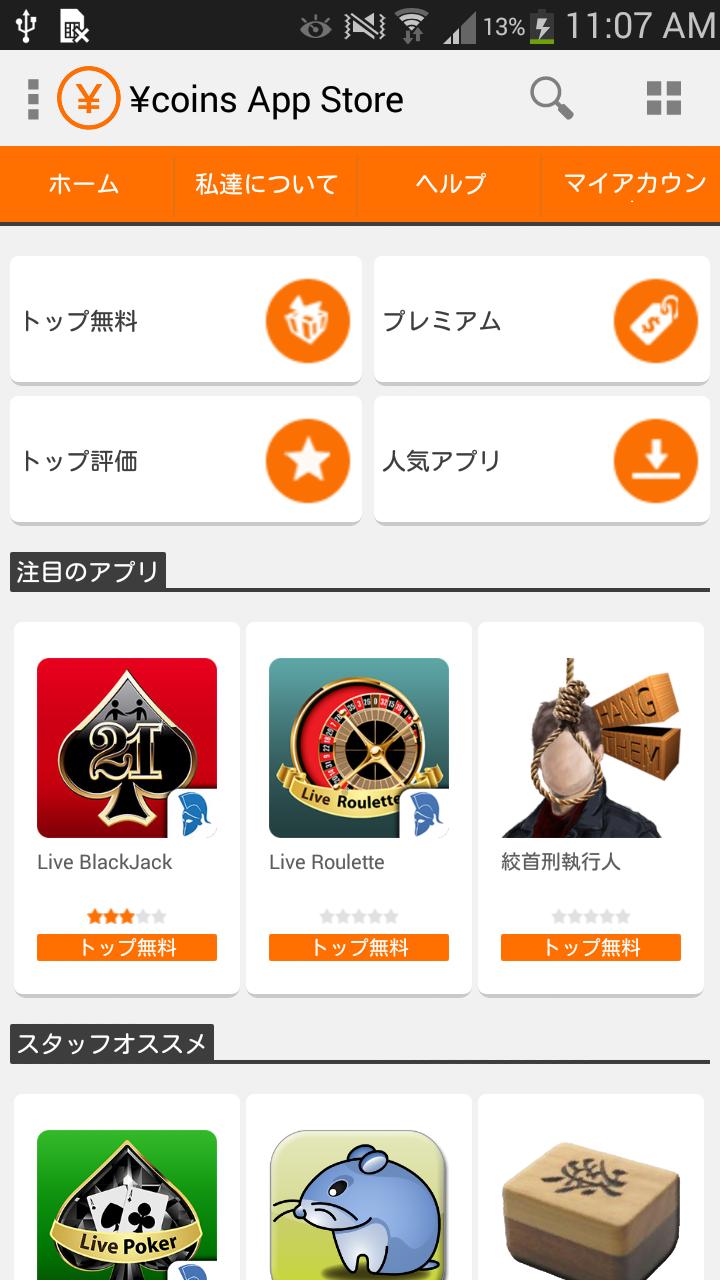This screenshot has height=1280, width=720.
Task: Open the Live BlackJack app thumbnail
Action: (x=126, y=746)
